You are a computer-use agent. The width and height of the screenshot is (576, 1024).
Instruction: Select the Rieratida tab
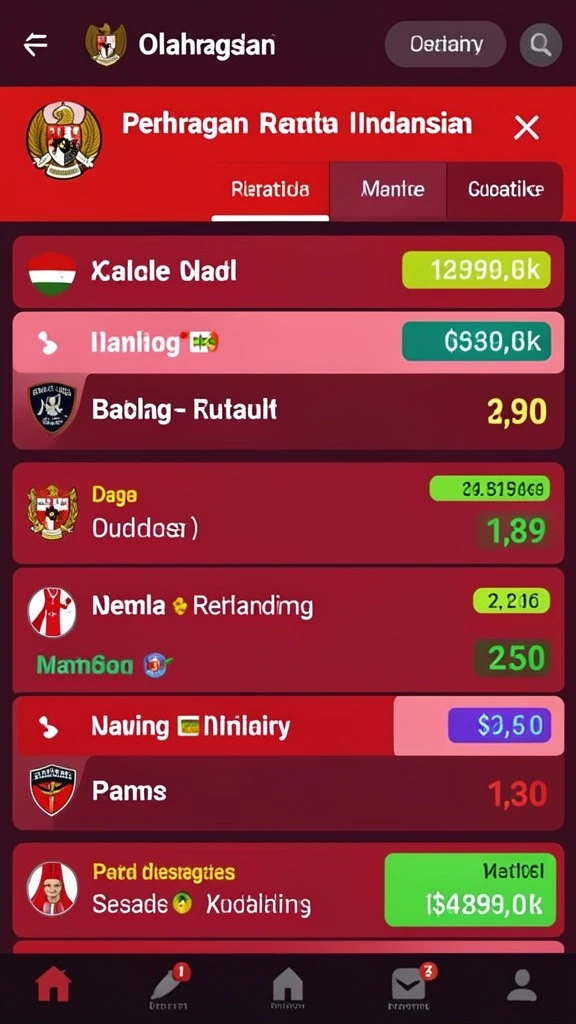coord(270,189)
